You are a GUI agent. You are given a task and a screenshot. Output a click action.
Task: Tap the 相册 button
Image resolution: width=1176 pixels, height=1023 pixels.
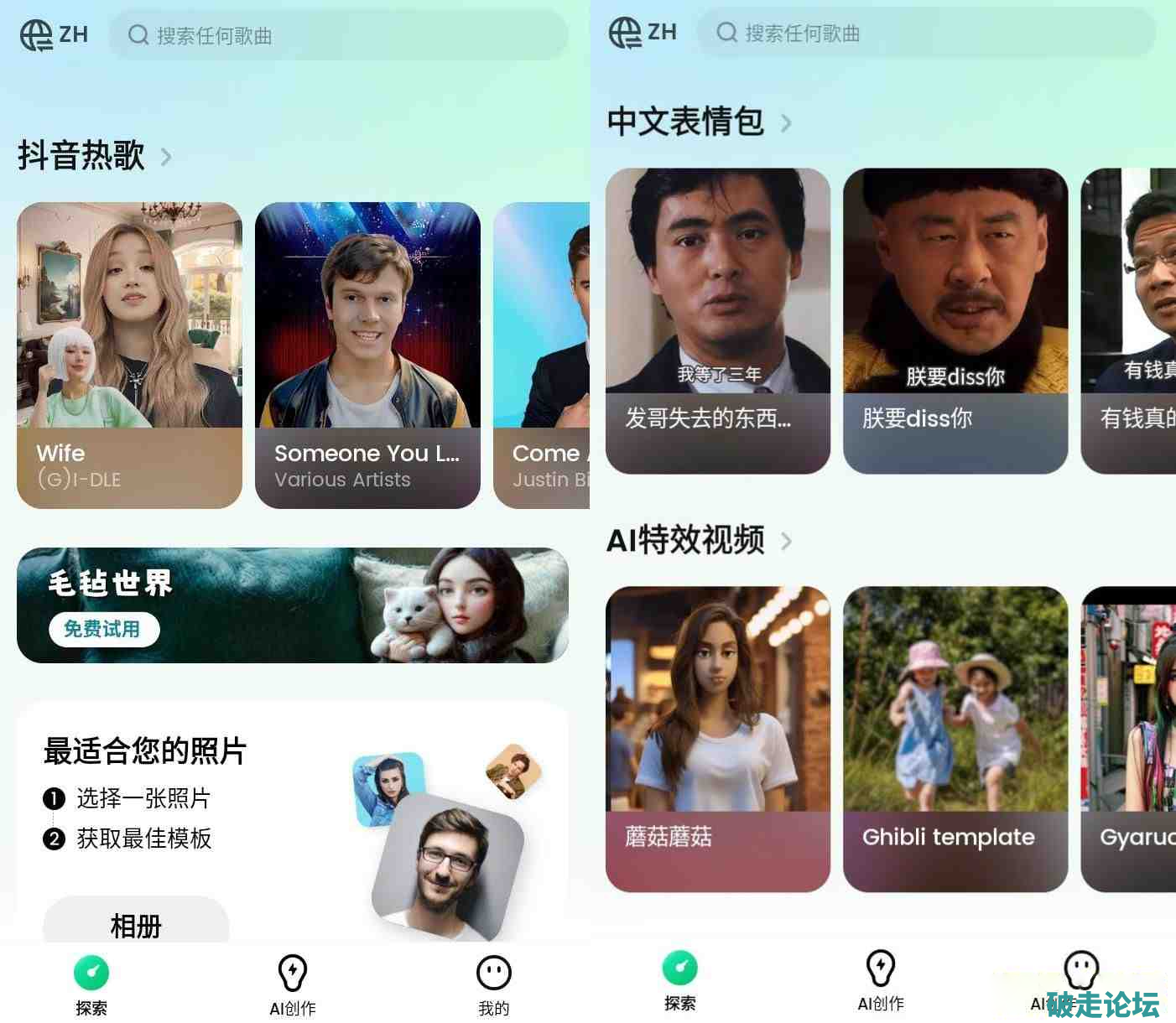click(136, 923)
